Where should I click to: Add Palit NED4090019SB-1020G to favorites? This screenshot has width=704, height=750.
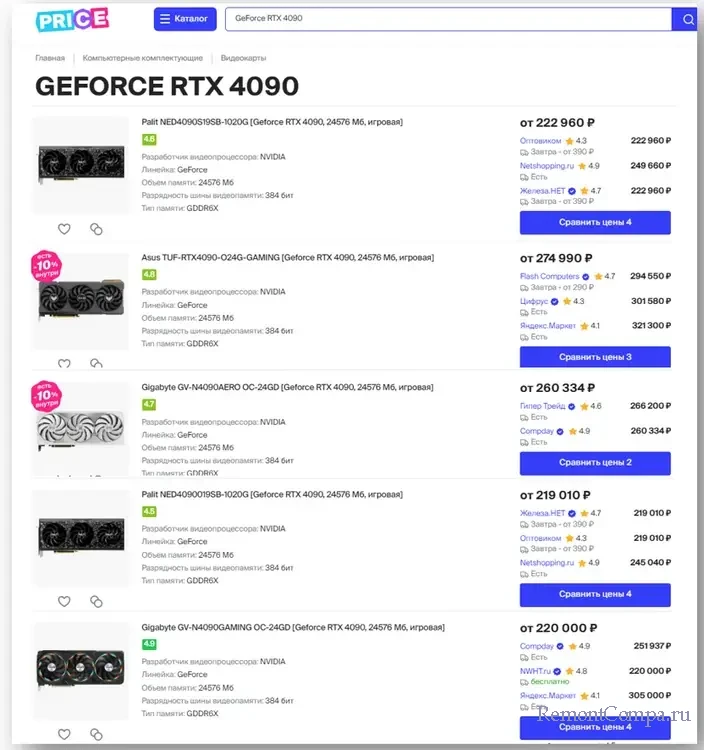(64, 601)
